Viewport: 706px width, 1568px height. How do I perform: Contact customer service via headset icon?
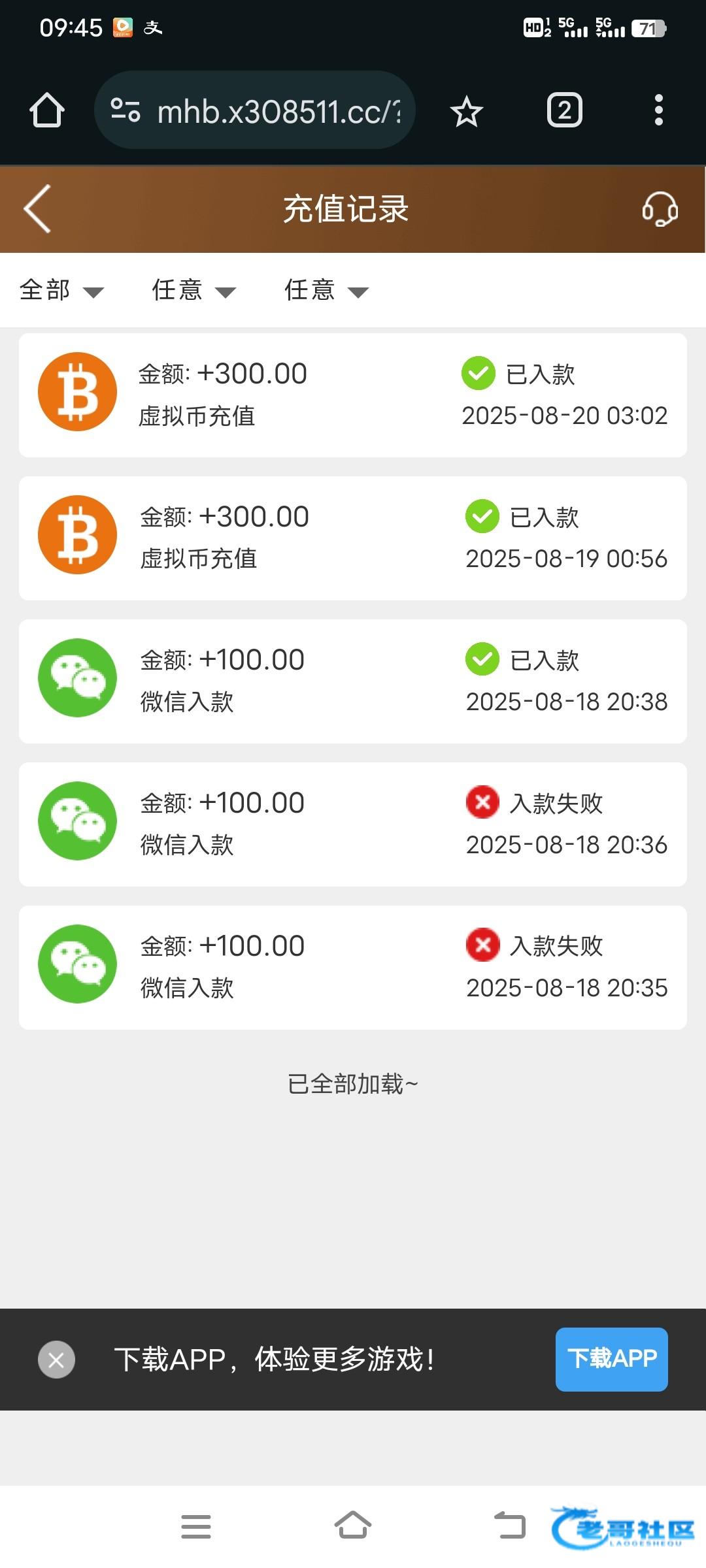coord(660,209)
